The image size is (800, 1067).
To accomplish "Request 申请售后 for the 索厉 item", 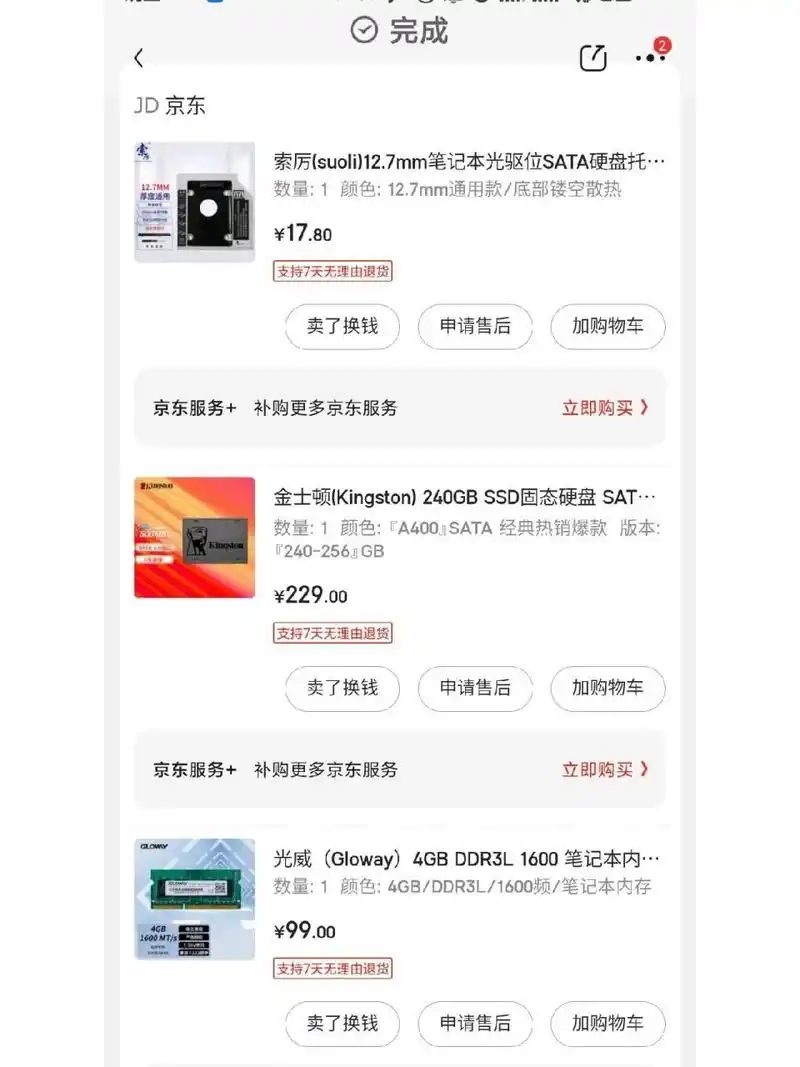I will tap(475, 326).
